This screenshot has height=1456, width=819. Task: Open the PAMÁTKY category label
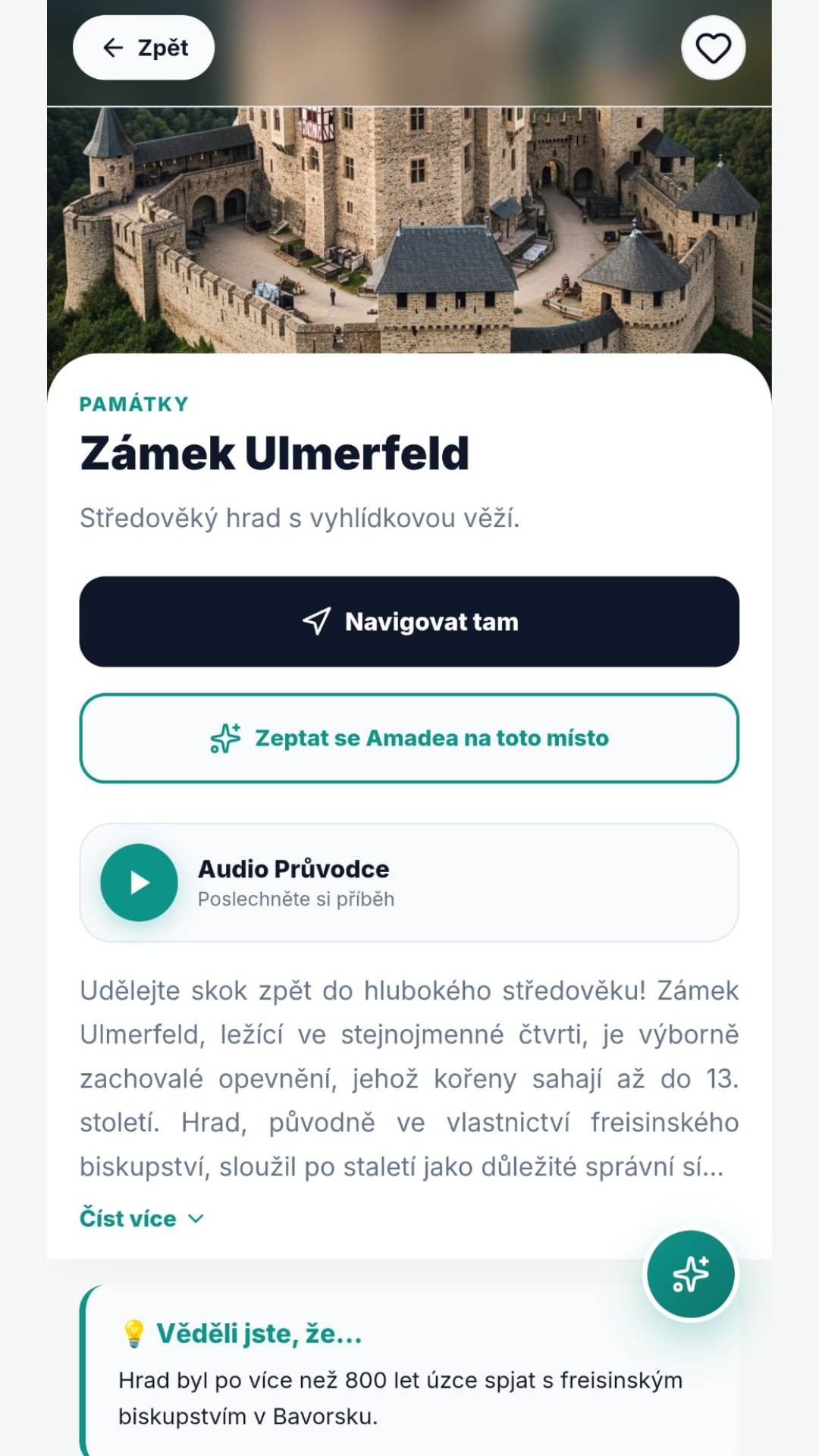[133, 403]
